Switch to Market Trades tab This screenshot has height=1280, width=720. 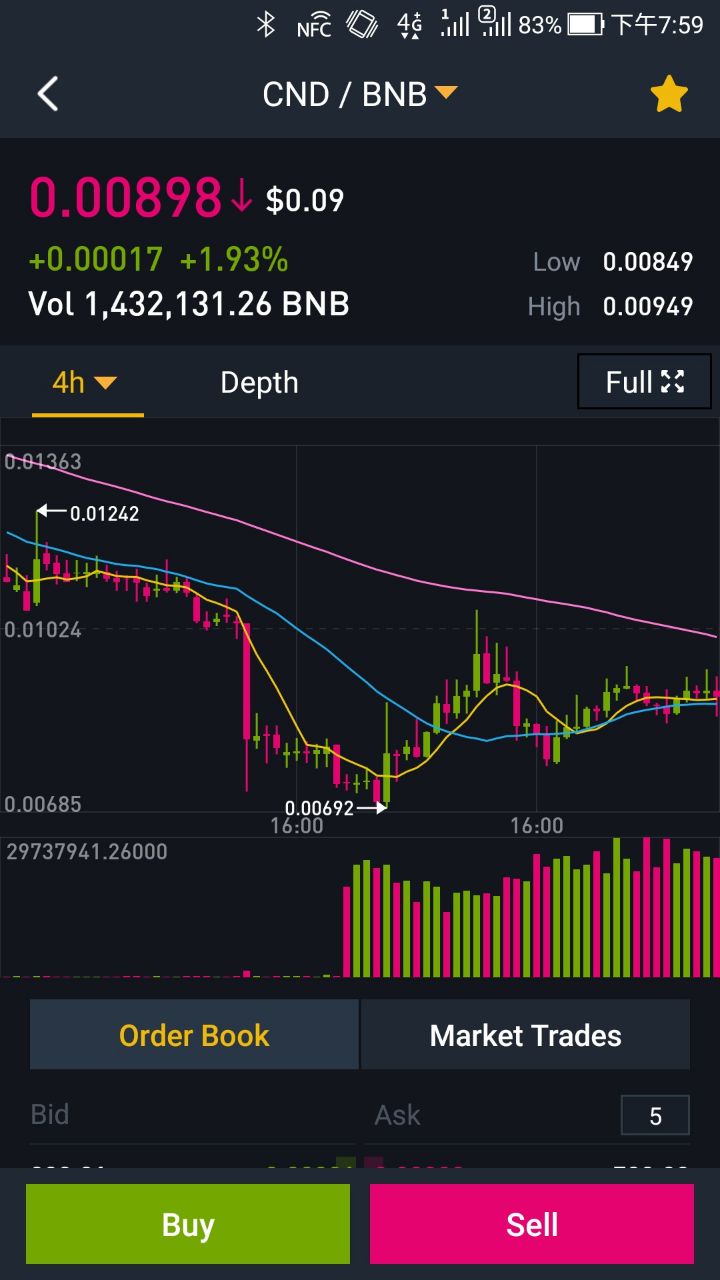tap(525, 1035)
